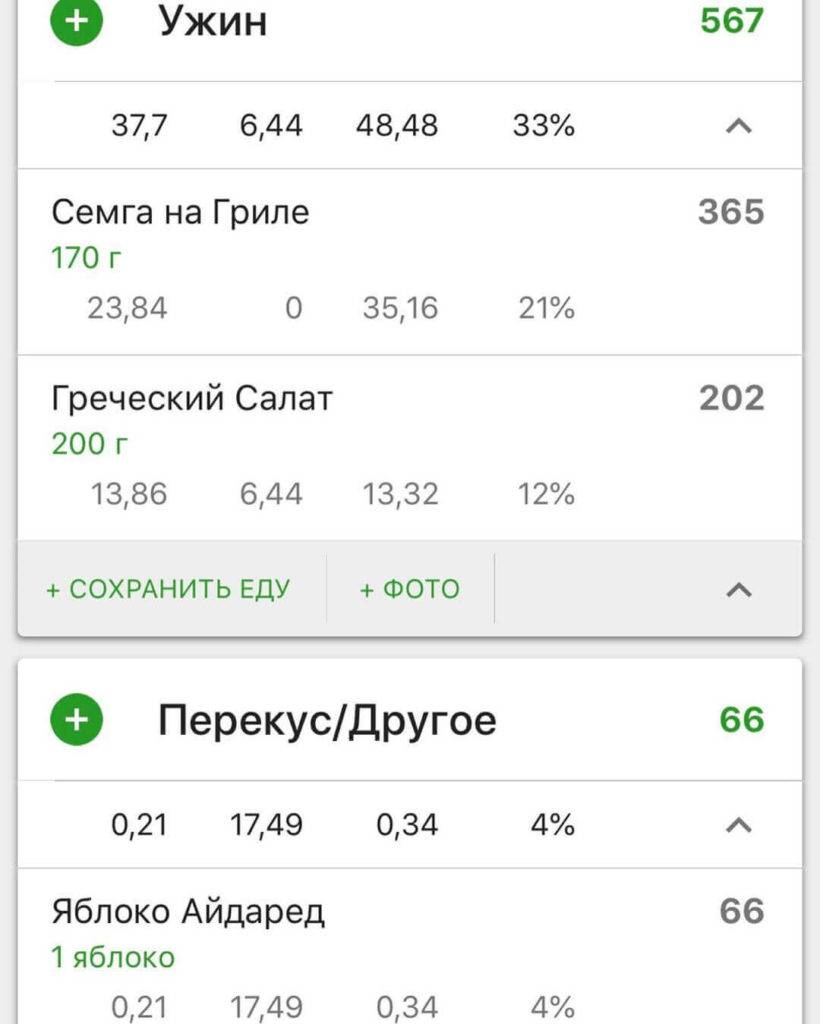Add food to Перекус/Другое with plus icon
Viewport: 820px width, 1024px height.
coord(77,720)
